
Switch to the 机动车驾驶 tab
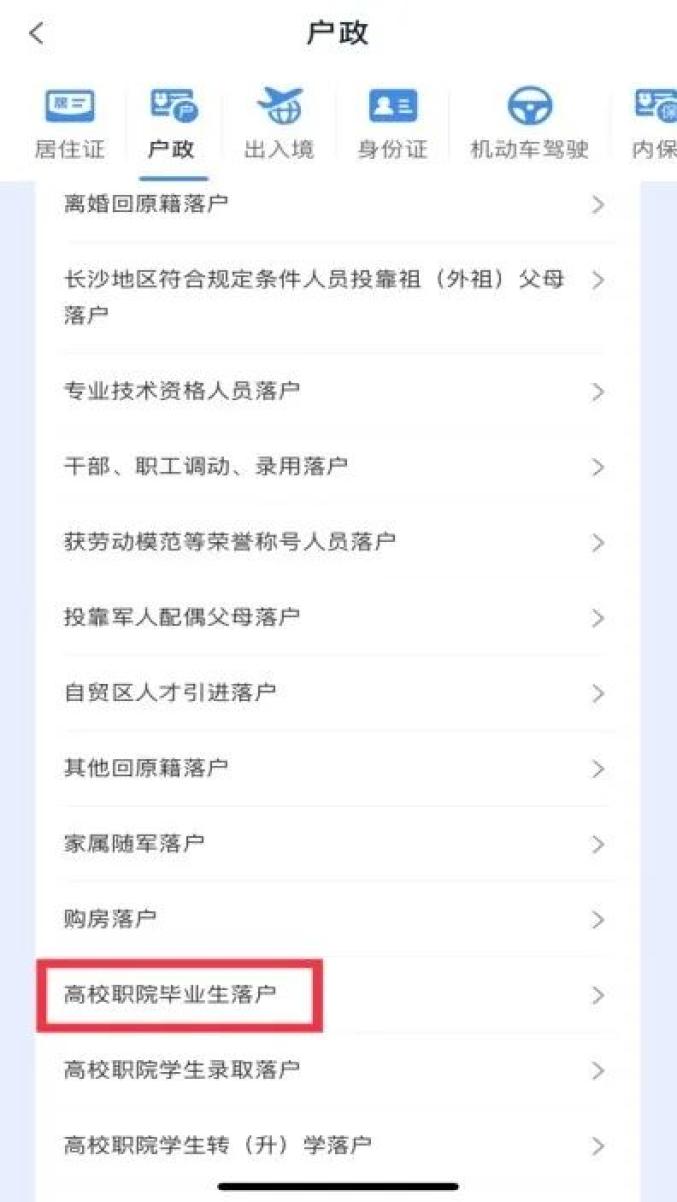(530, 124)
